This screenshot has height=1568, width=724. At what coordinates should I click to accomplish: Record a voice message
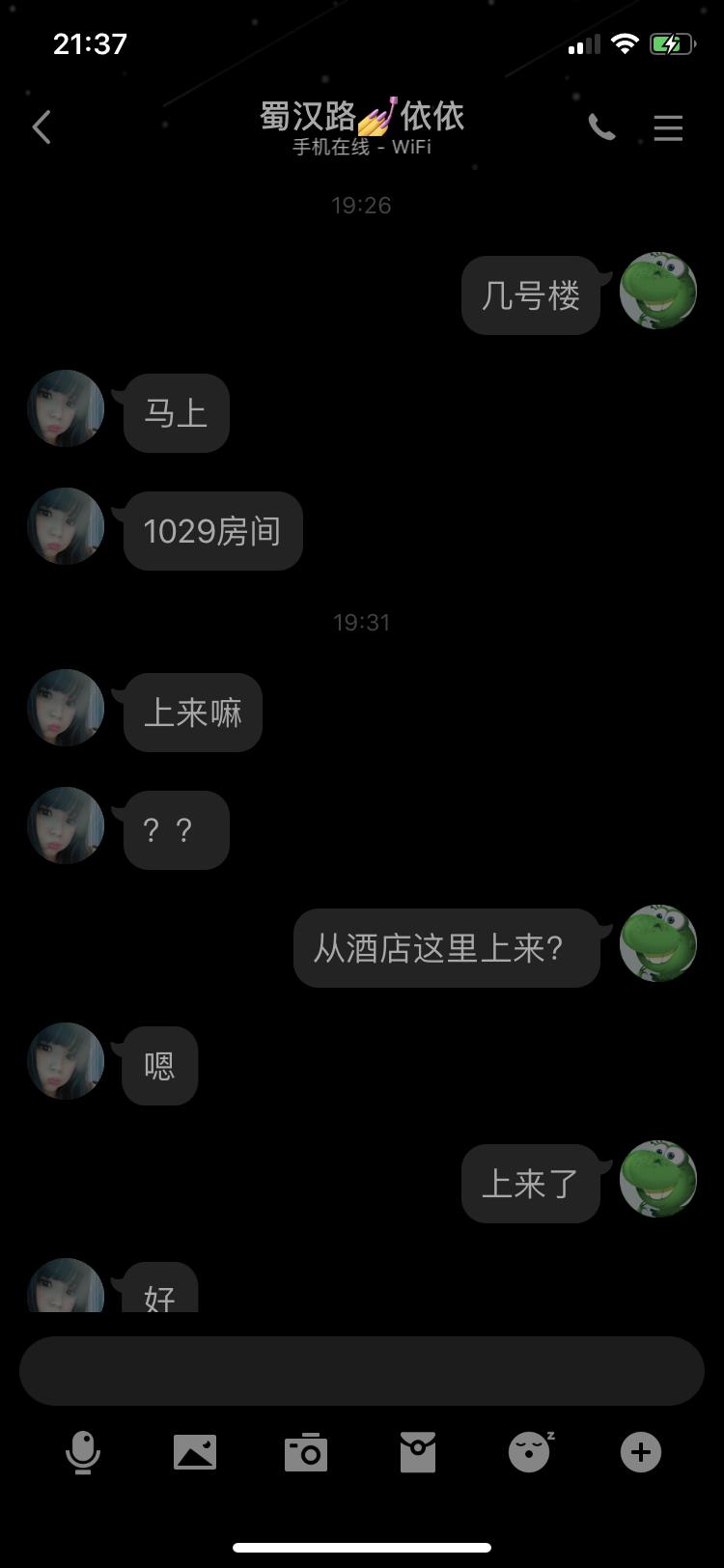(x=83, y=1452)
